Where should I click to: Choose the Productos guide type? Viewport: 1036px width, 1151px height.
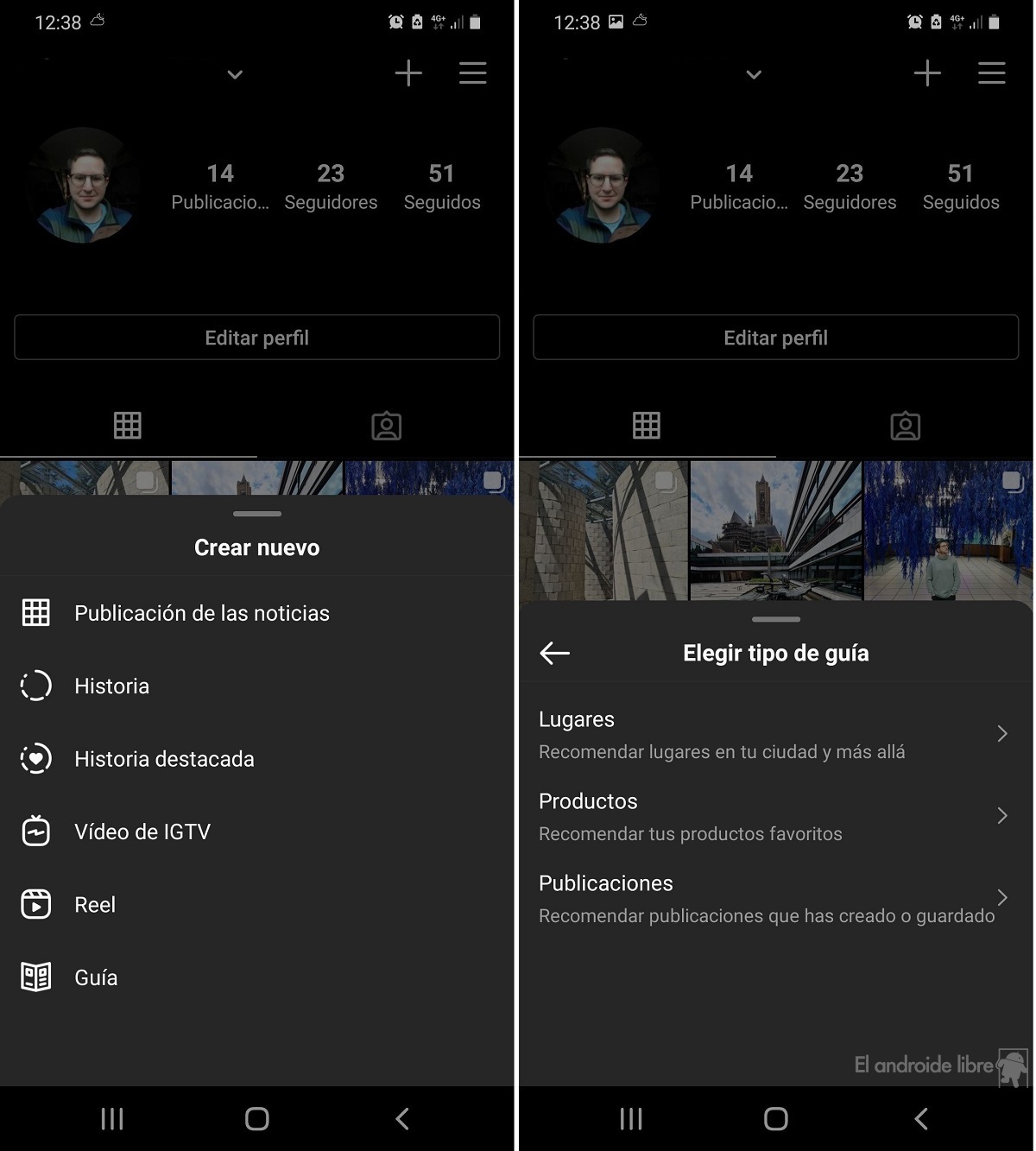click(774, 816)
